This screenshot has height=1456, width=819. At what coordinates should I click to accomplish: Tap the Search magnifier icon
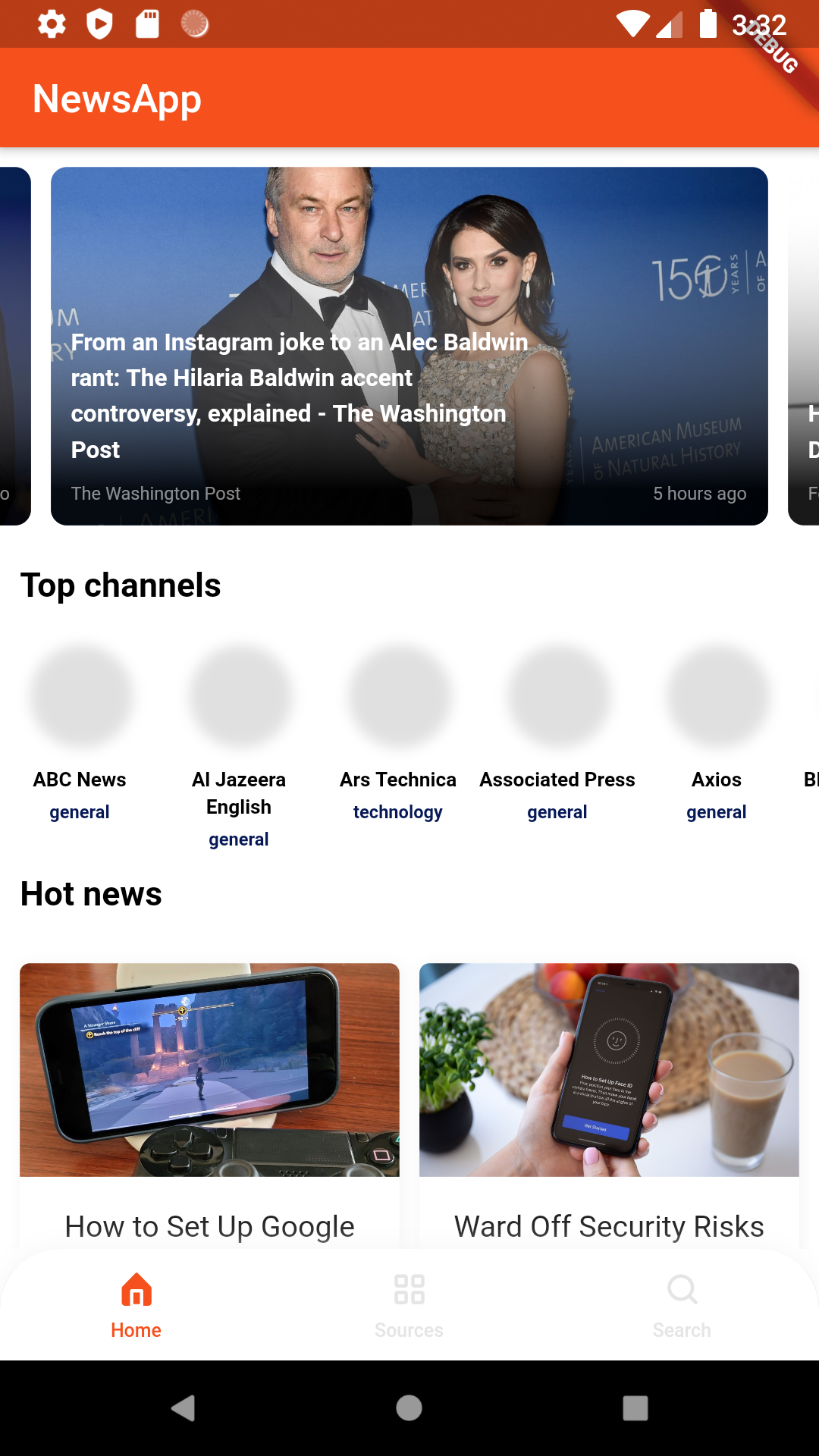pyautogui.click(x=681, y=1289)
